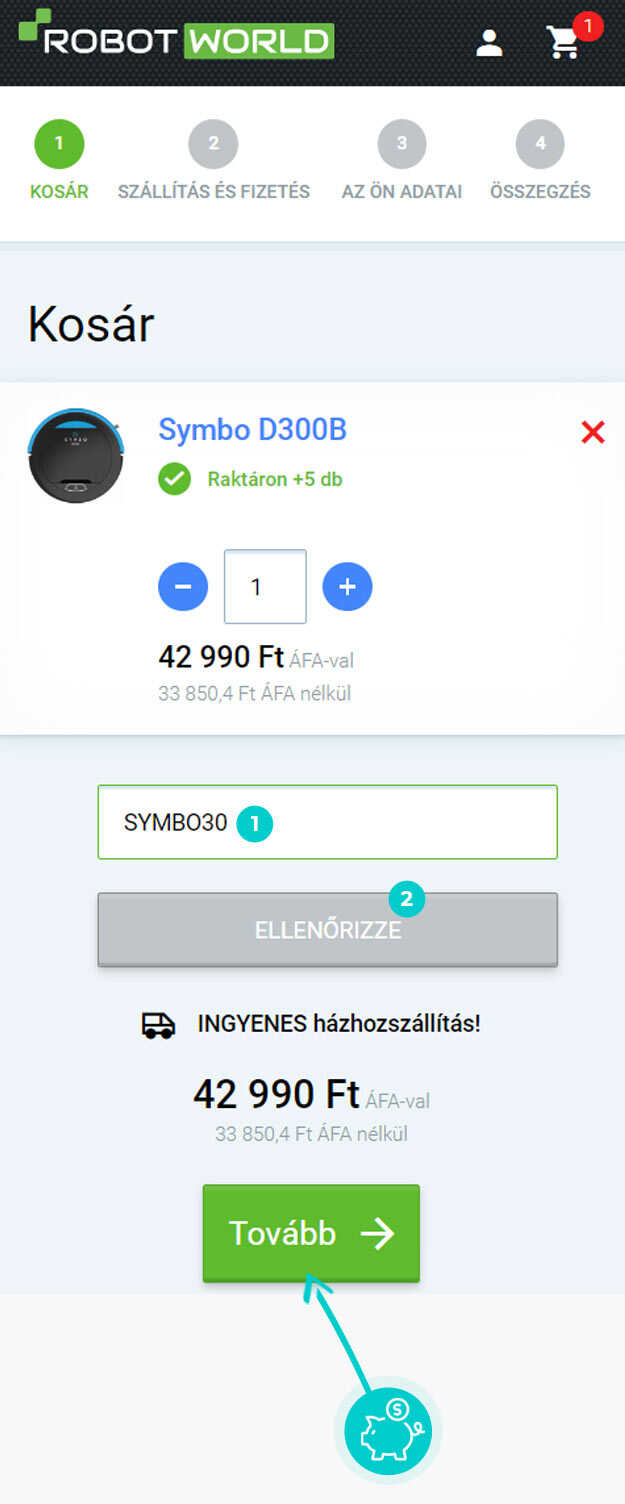Screen dimensions: 625x1504
Task: Jump to the Az Ön adatai step
Action: (x=401, y=162)
